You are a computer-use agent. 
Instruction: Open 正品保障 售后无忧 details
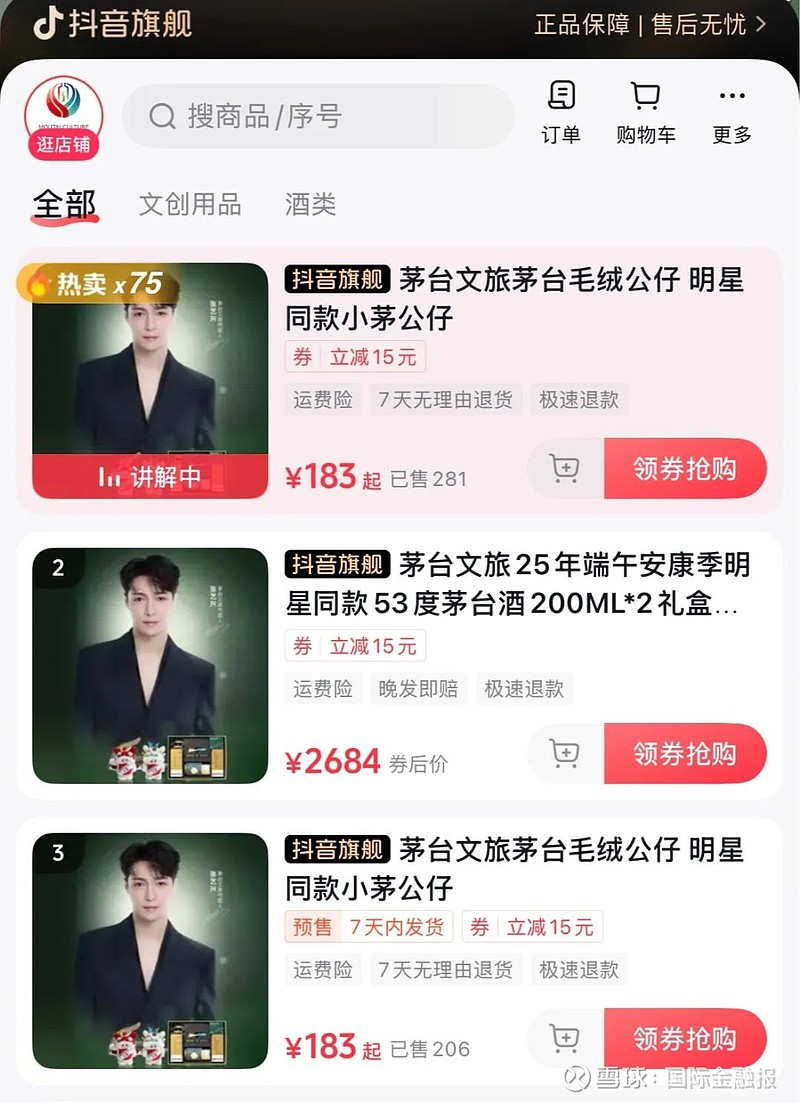[650, 24]
